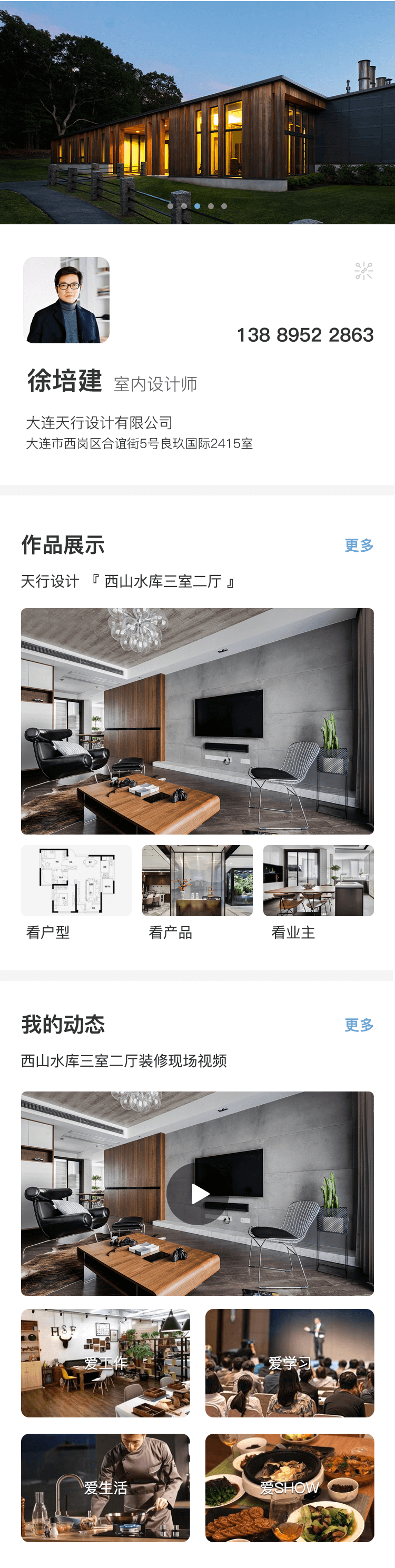Open 更多 in 我的动态 section
Image resolution: width=395 pixels, height=1568 pixels.
359,1025
